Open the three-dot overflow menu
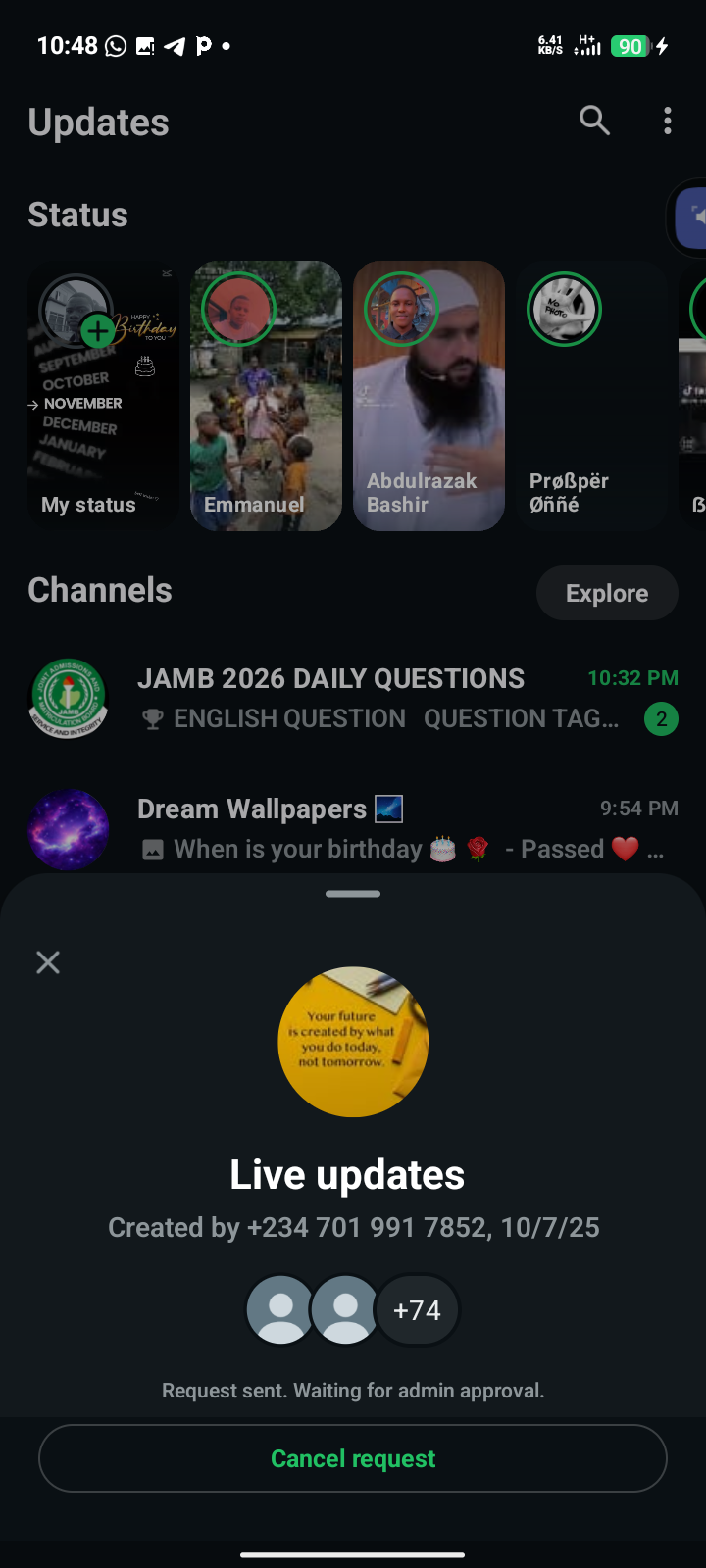706x1568 pixels. (668, 121)
